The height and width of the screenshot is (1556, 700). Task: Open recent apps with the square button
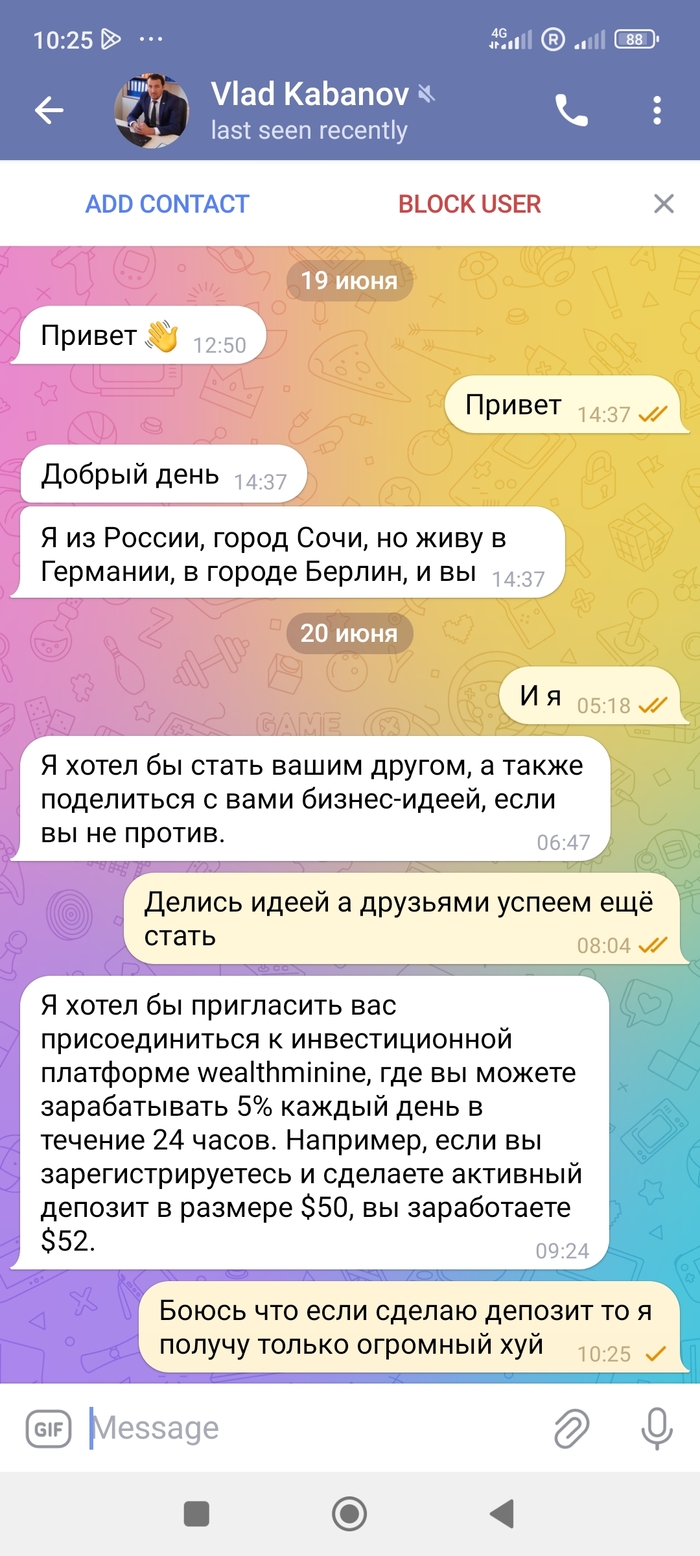tap(197, 1513)
